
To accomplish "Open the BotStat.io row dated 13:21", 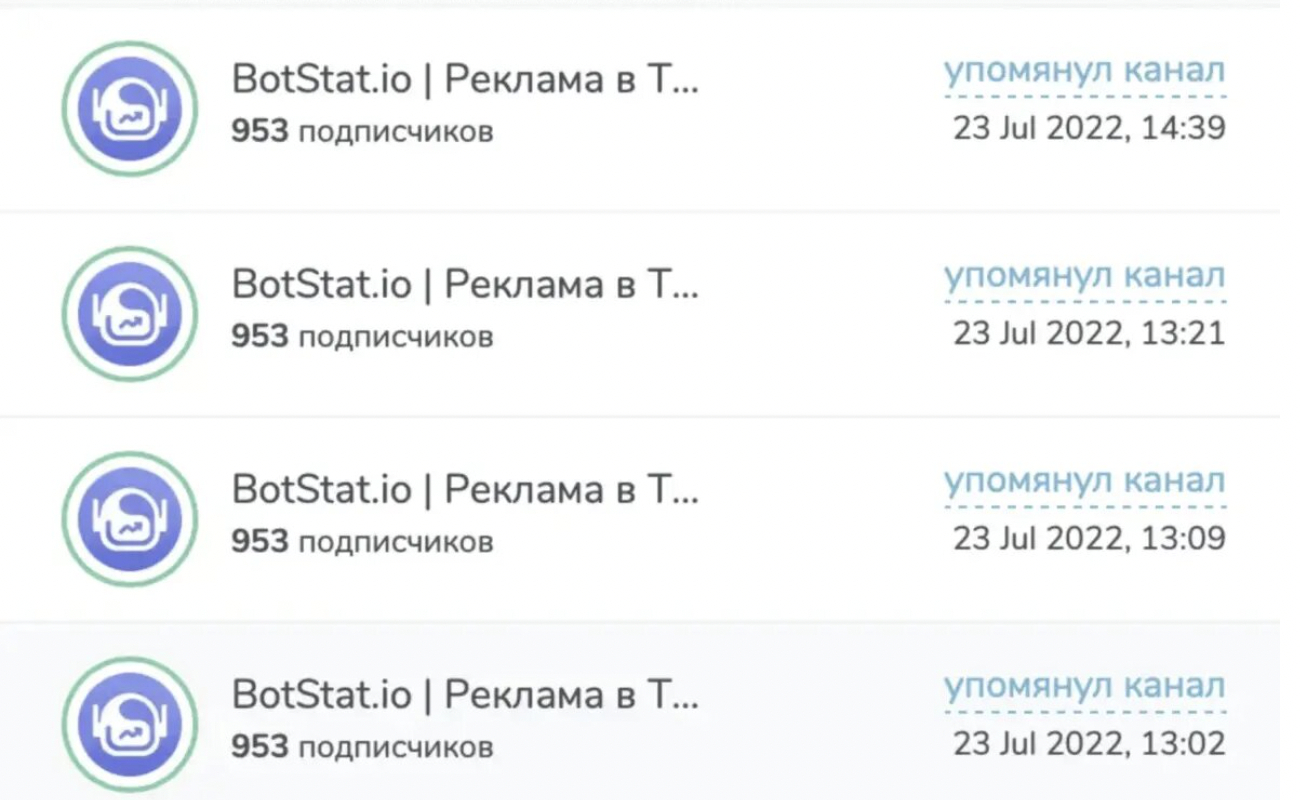I will (x=465, y=286).
